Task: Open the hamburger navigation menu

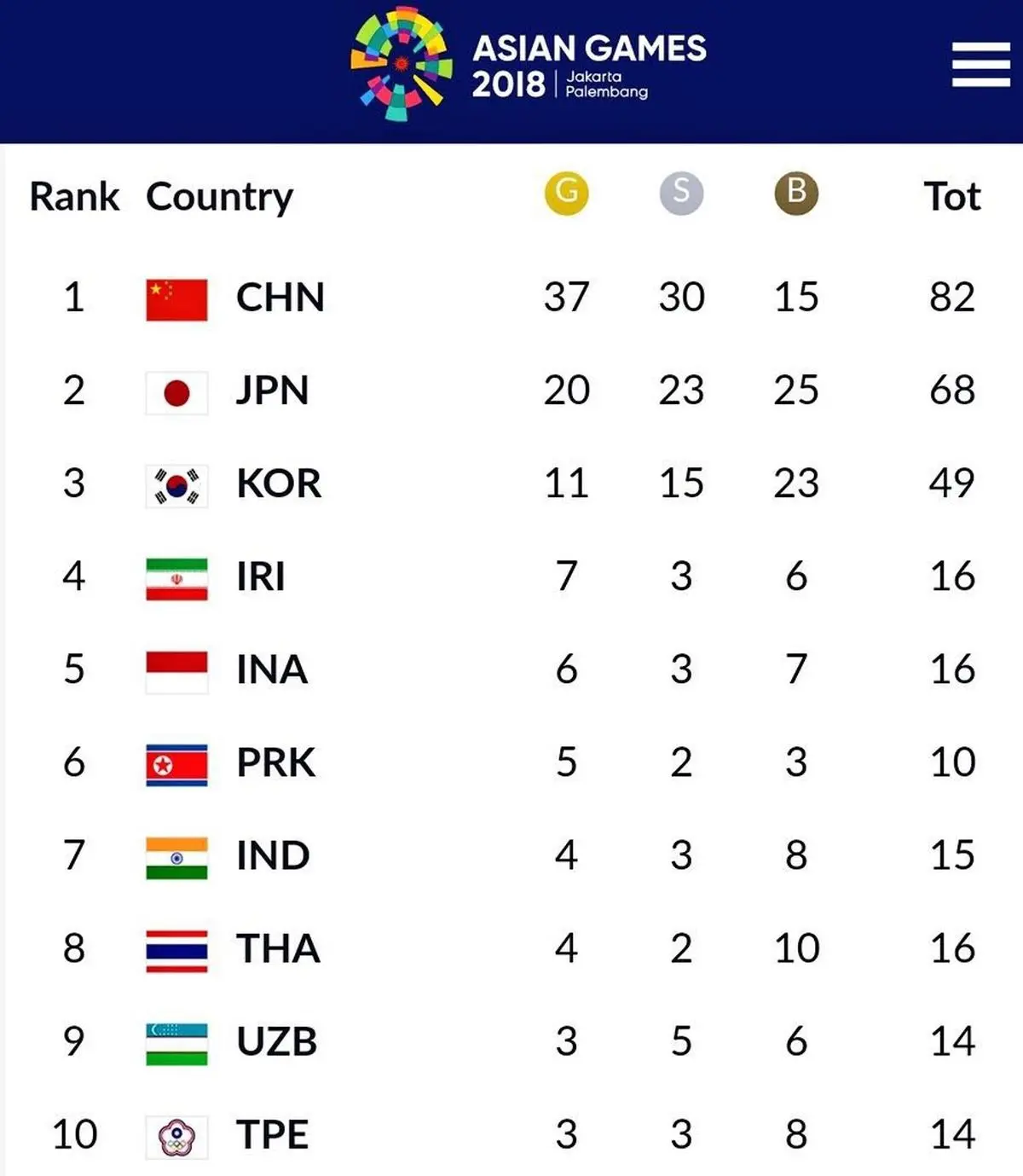Action: click(979, 62)
